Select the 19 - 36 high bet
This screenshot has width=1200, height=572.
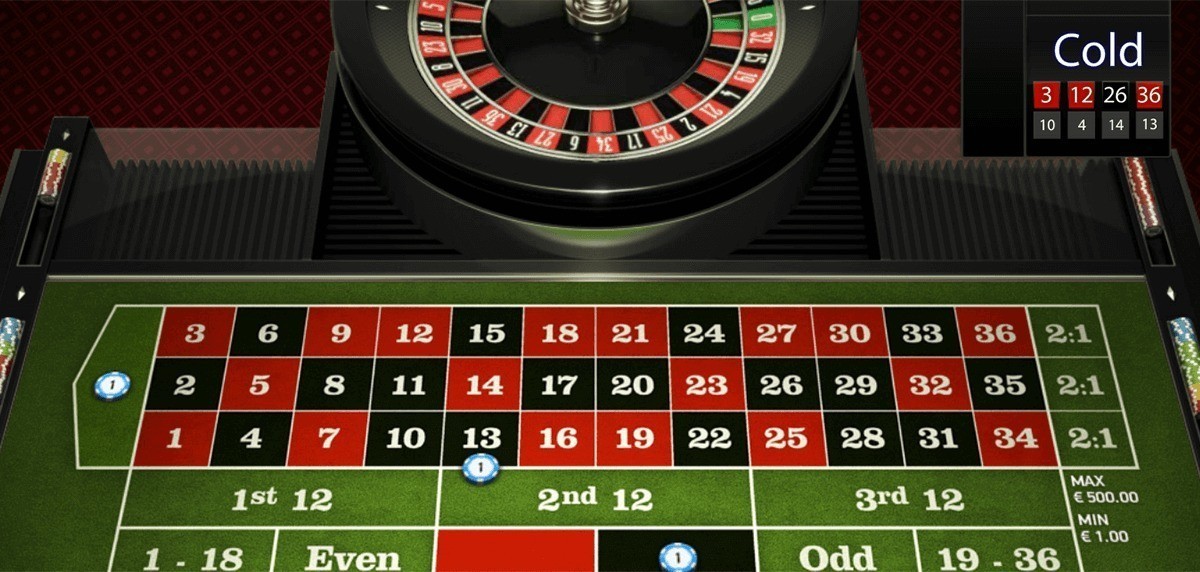pyautogui.click(x=995, y=556)
